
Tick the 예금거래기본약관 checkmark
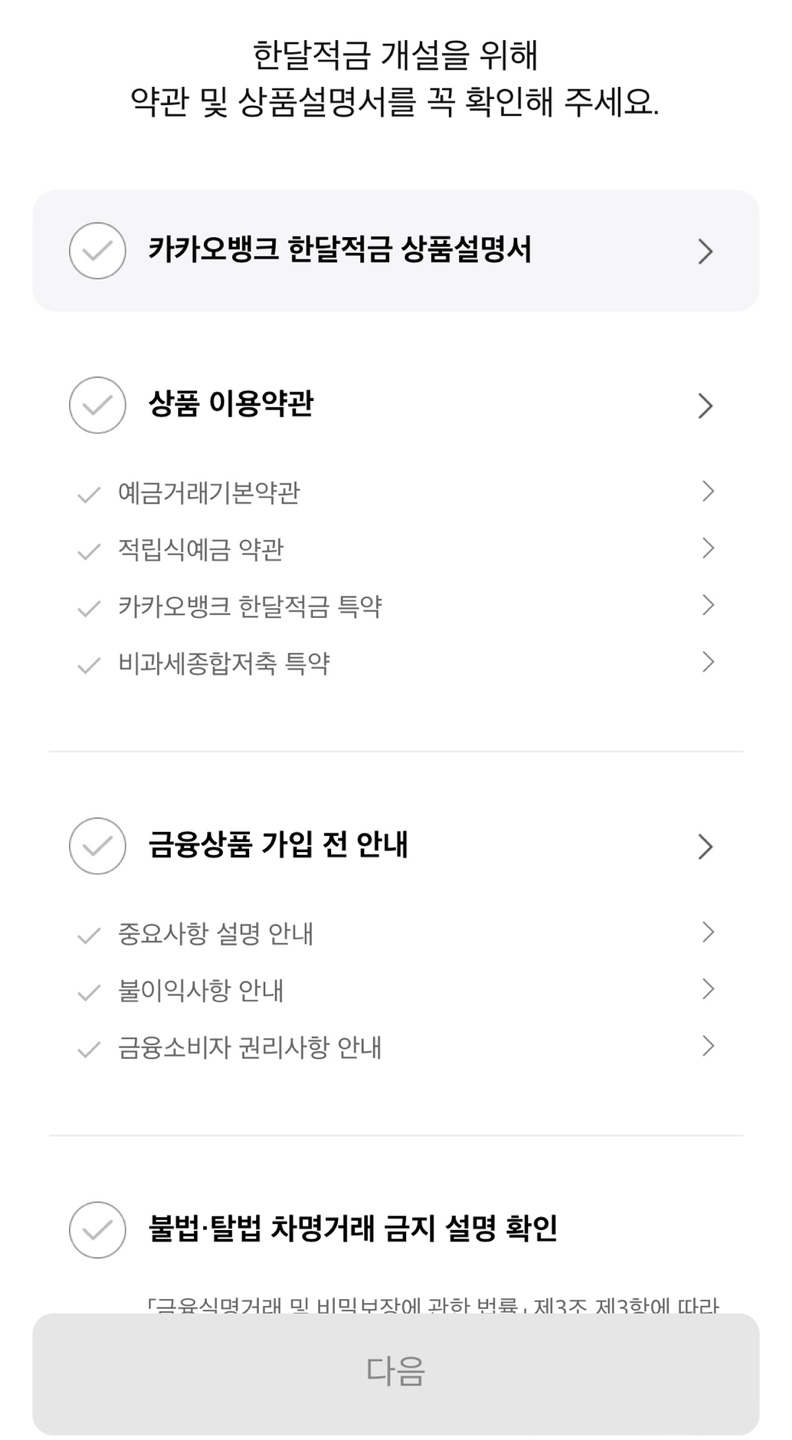tap(88, 492)
